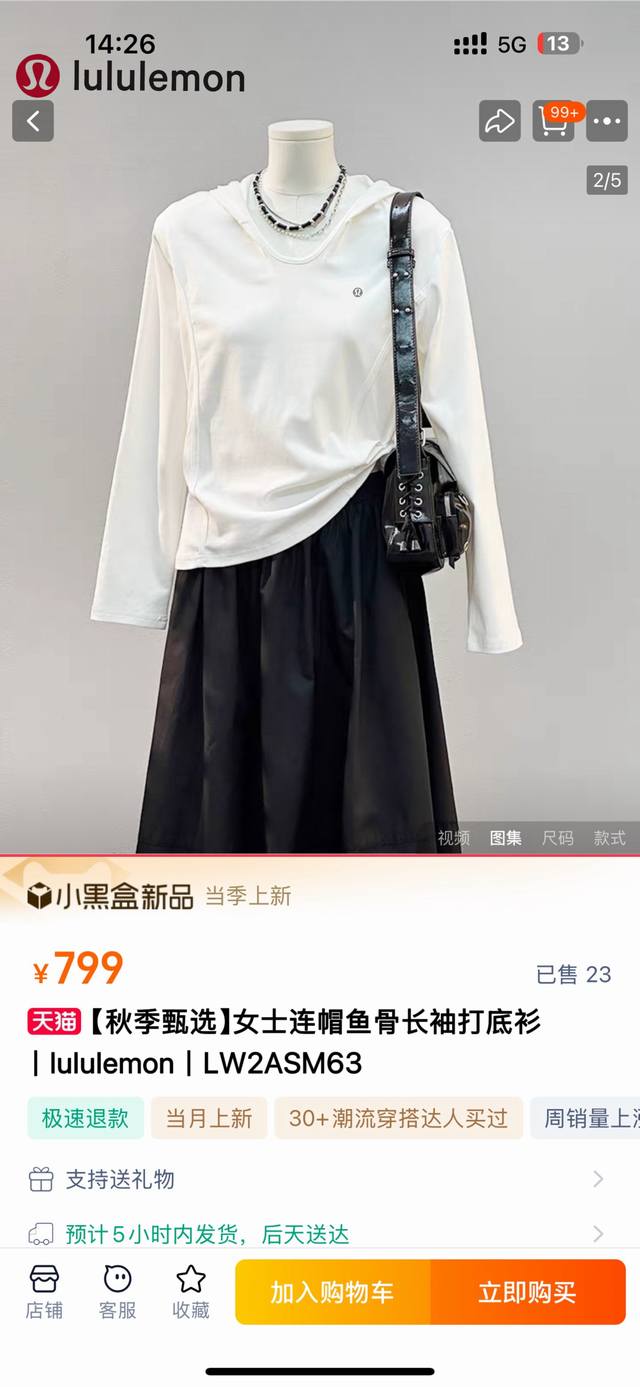The height and width of the screenshot is (1387, 640).
Task: Open the three-dot overflow menu
Action: 608,122
